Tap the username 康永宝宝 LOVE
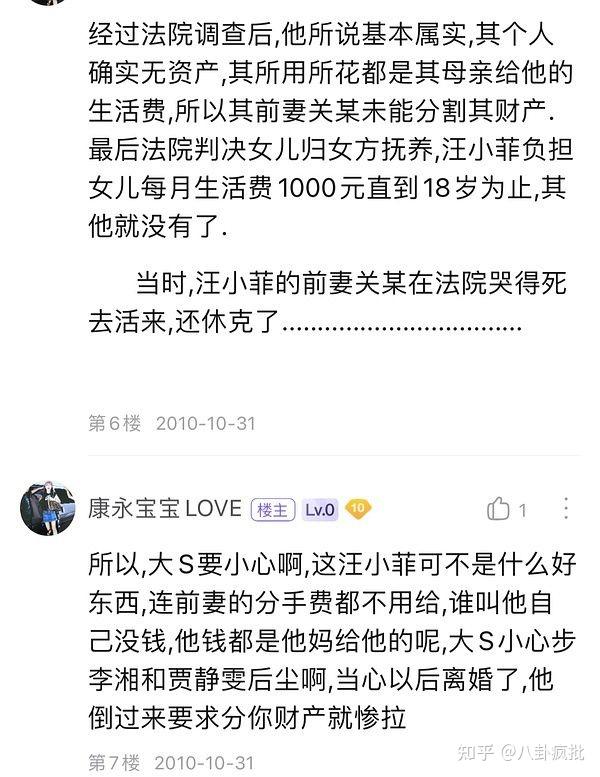The width and height of the screenshot is (600, 777). [x=165, y=509]
